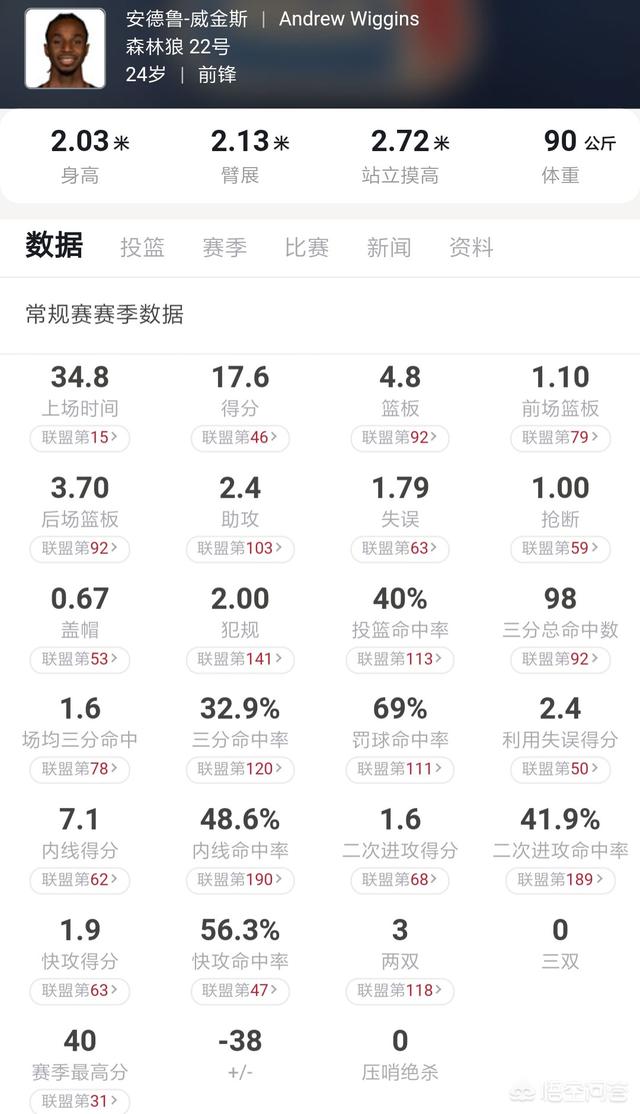The image size is (640, 1114).
Task: Open 联盟第59 ranking under 抢断
Action: point(560,548)
